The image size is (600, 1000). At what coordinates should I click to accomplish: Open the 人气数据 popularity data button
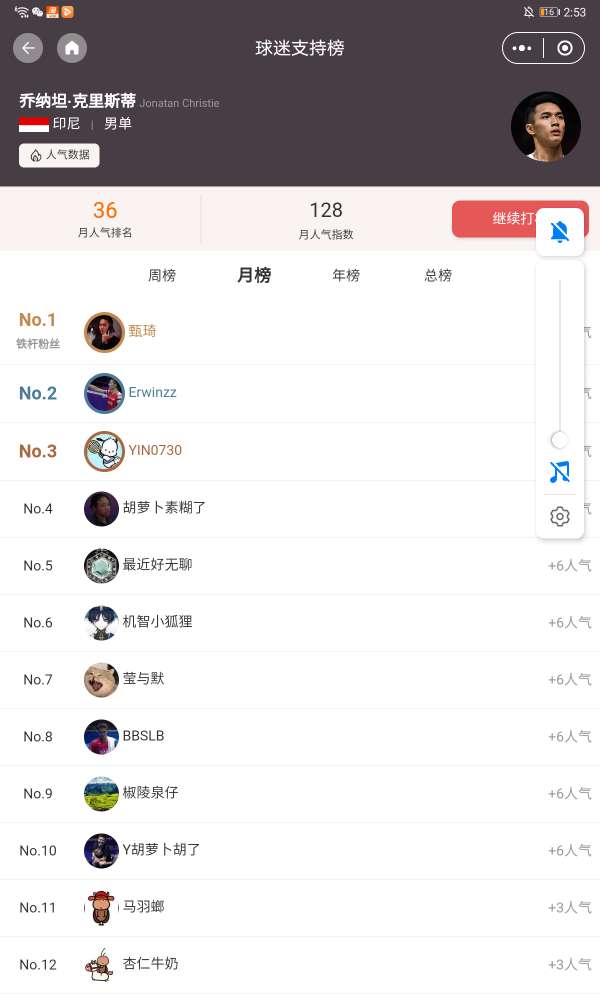(x=59, y=155)
